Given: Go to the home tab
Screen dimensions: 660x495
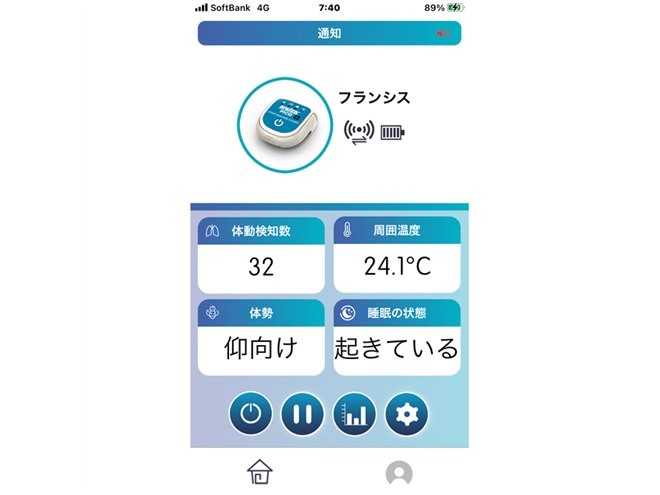Looking at the screenshot, I should click(260, 471).
